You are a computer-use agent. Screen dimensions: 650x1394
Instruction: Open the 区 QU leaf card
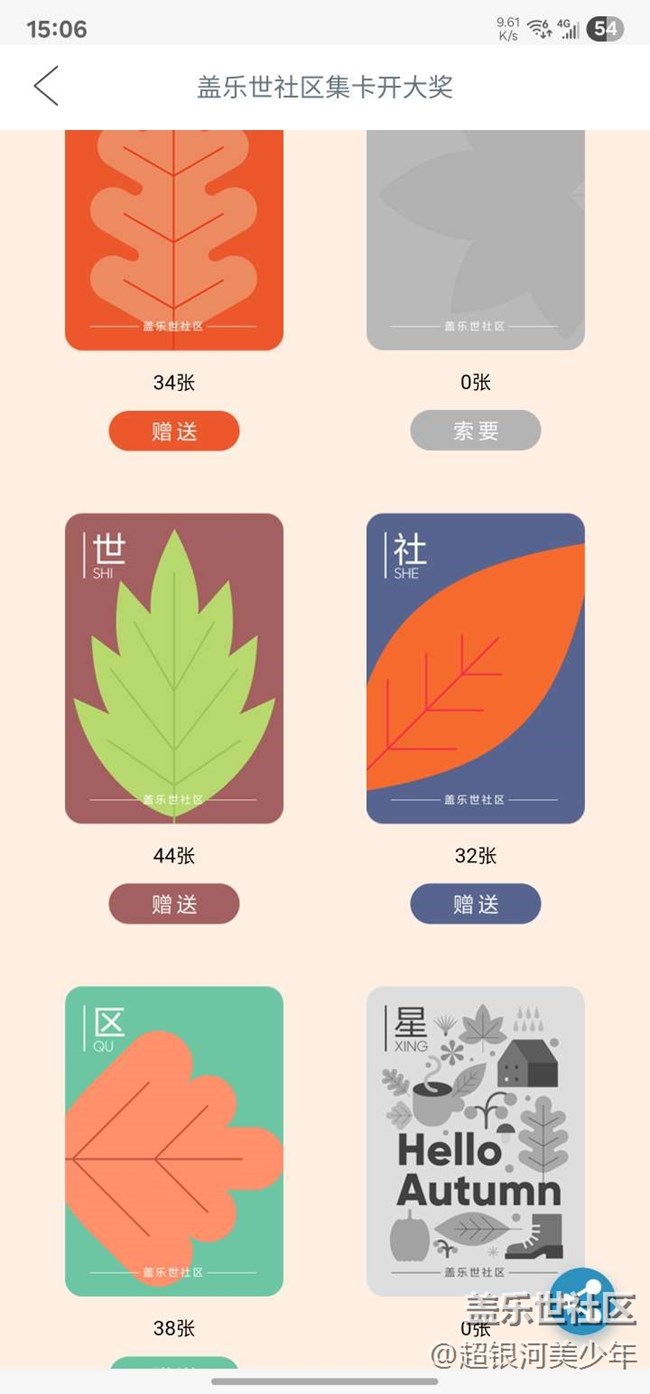(174, 1141)
